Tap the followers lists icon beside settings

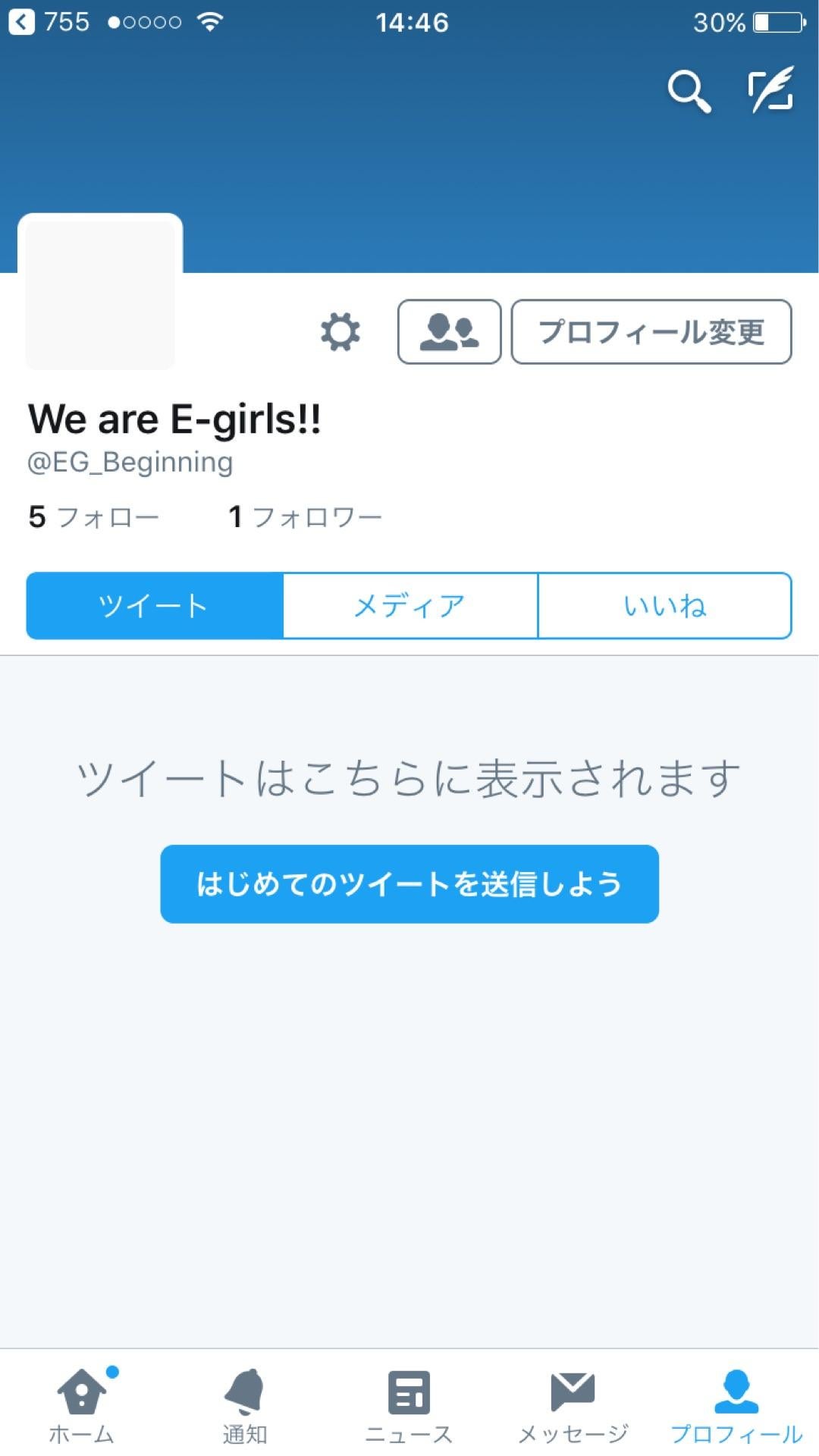click(x=450, y=331)
